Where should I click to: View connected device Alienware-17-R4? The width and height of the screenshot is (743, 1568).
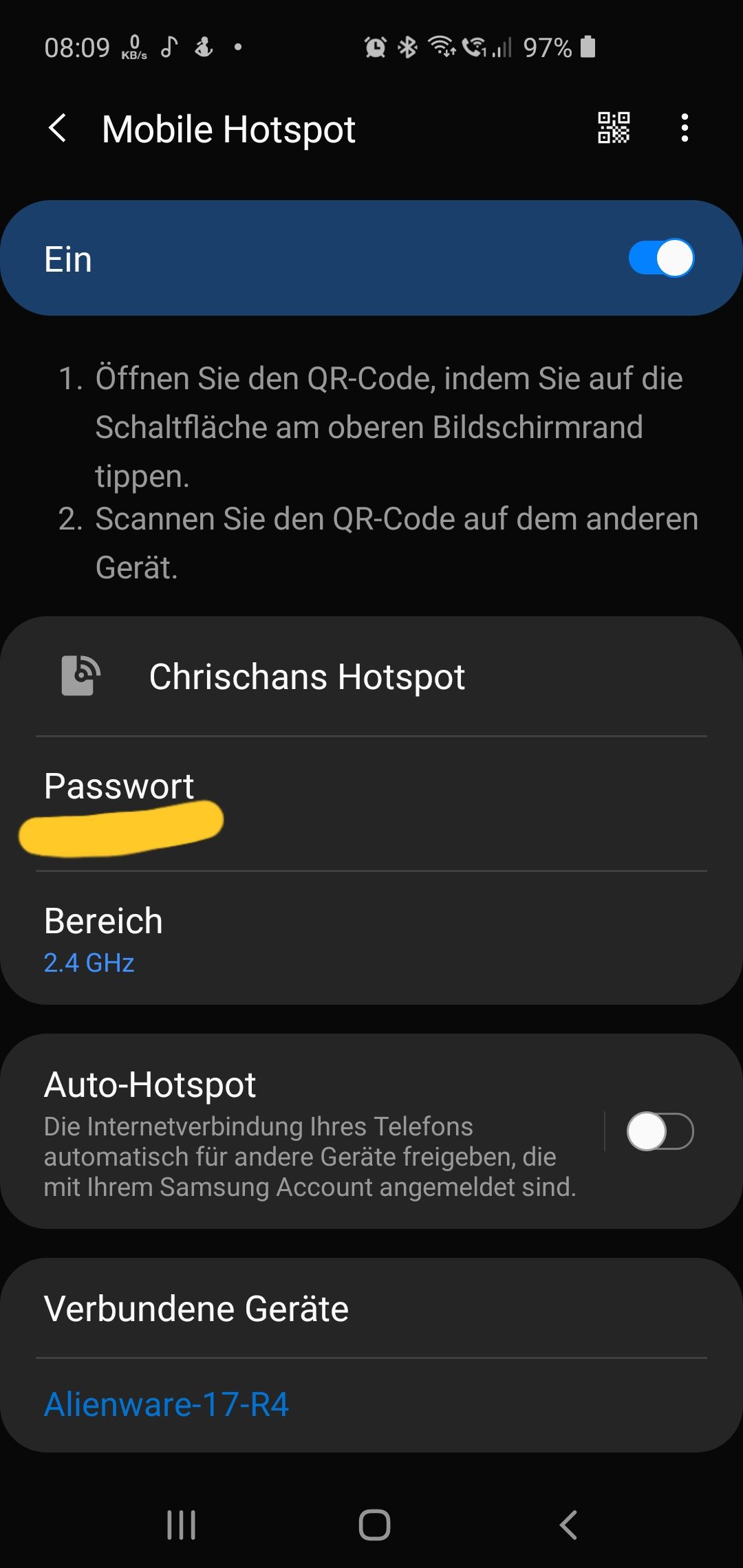tap(166, 1404)
